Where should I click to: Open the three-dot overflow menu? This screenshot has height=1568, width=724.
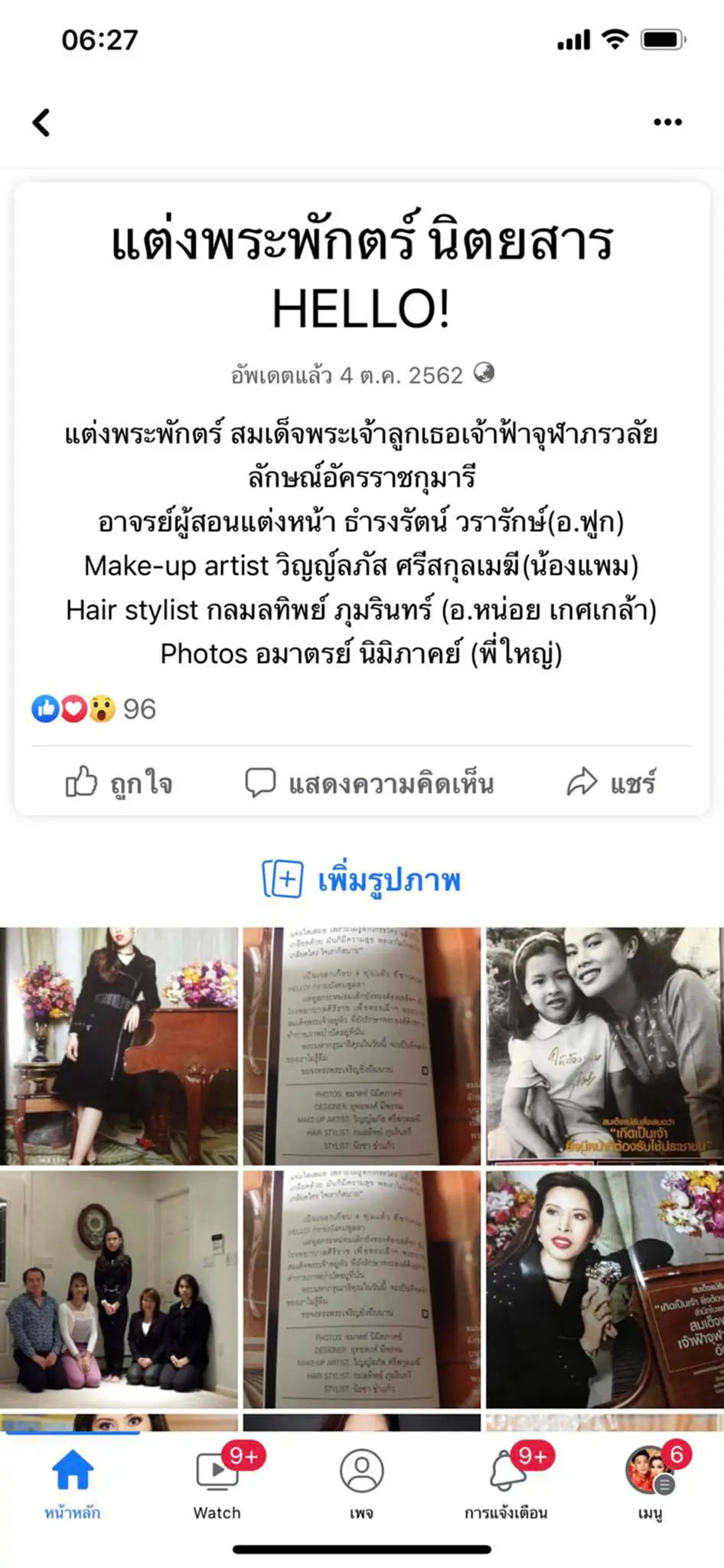tap(667, 122)
